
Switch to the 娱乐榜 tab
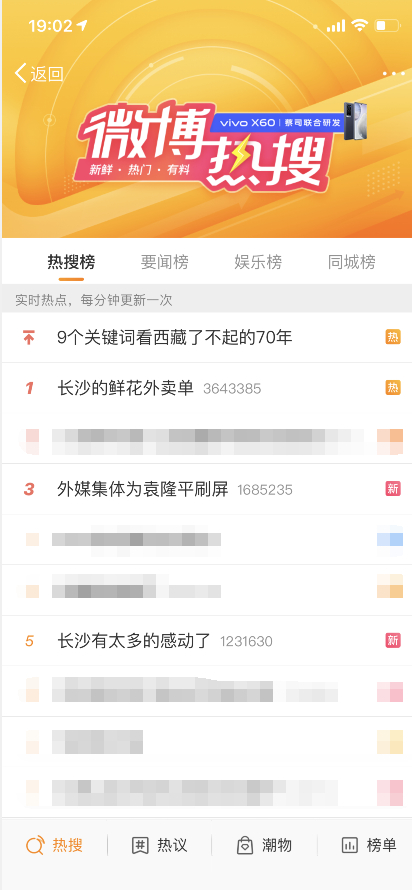click(x=258, y=262)
